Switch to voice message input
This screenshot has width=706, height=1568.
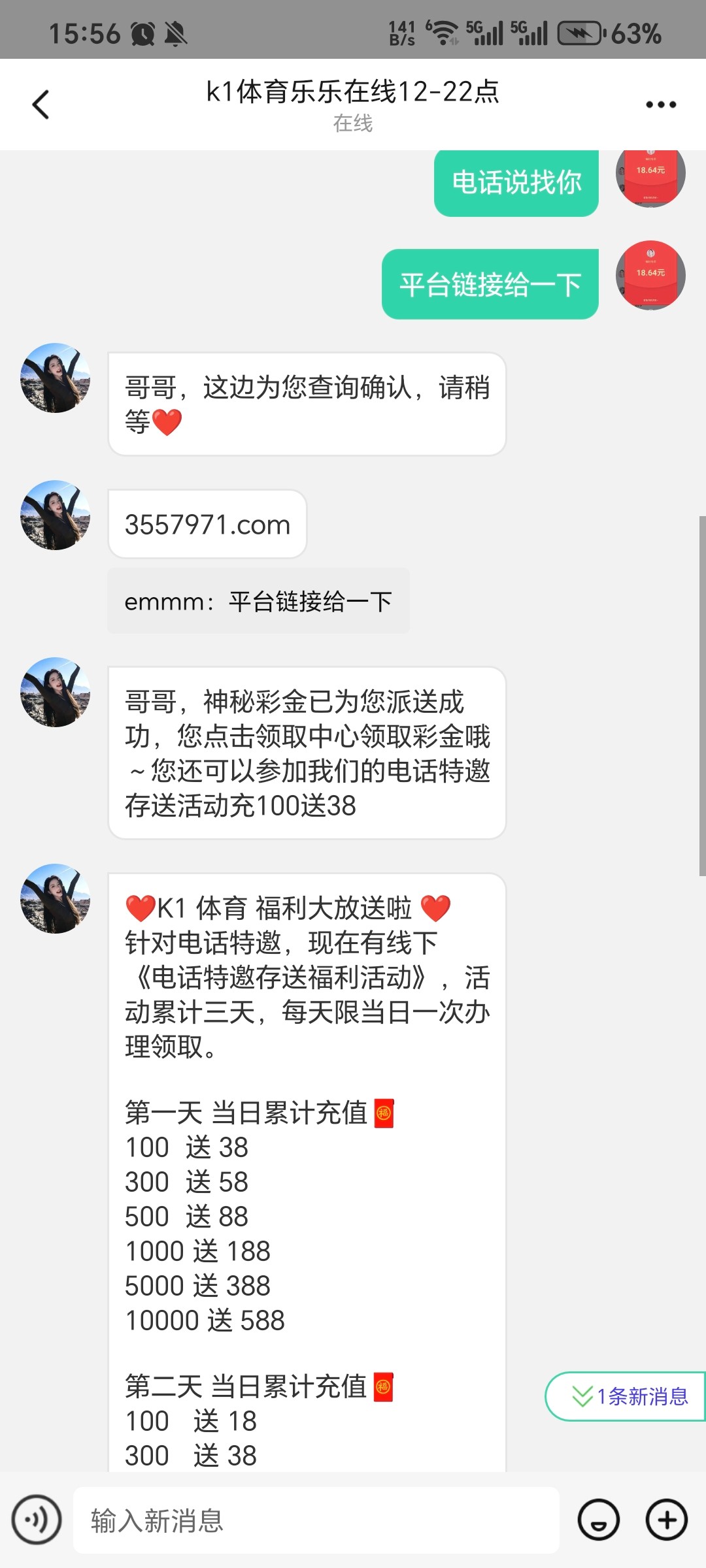pyautogui.click(x=37, y=1520)
